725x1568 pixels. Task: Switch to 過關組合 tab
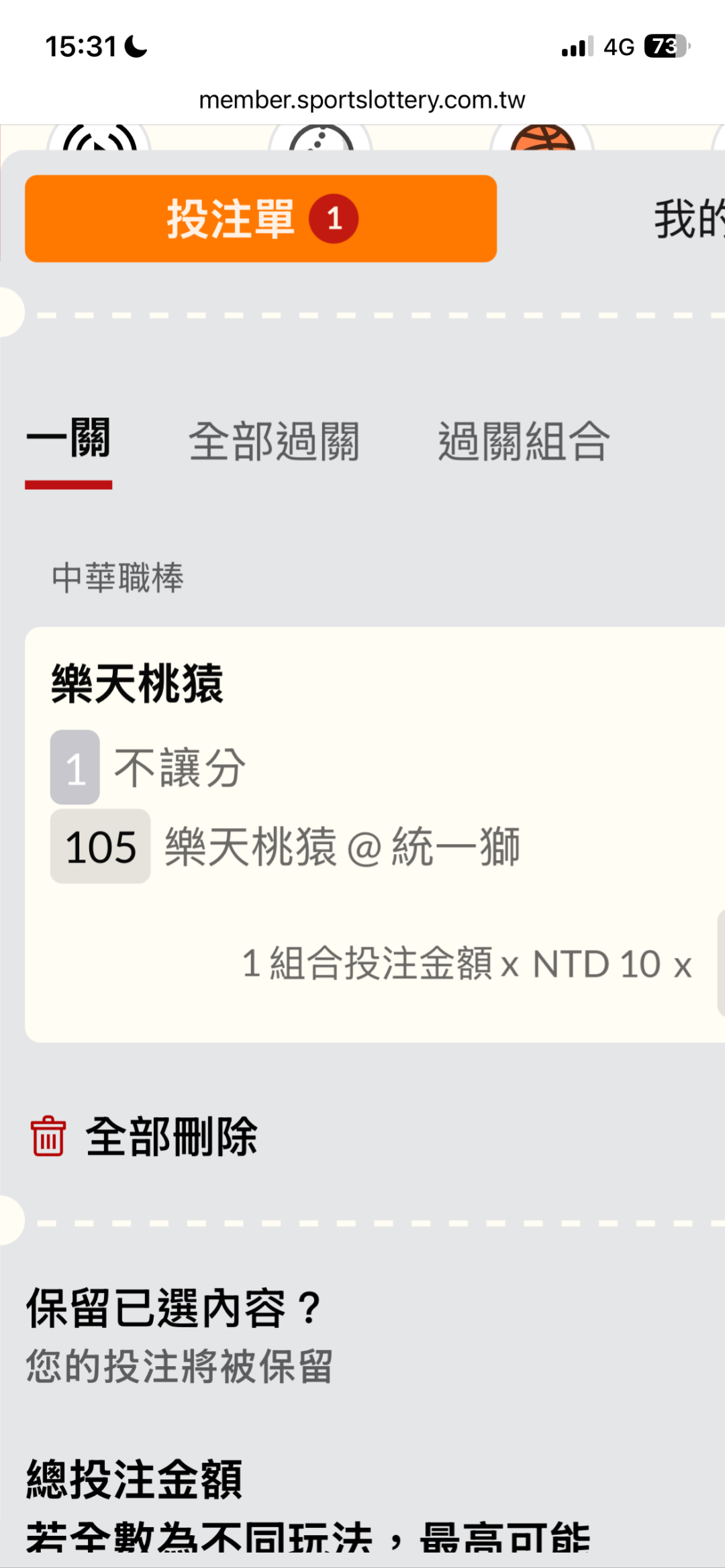click(524, 441)
